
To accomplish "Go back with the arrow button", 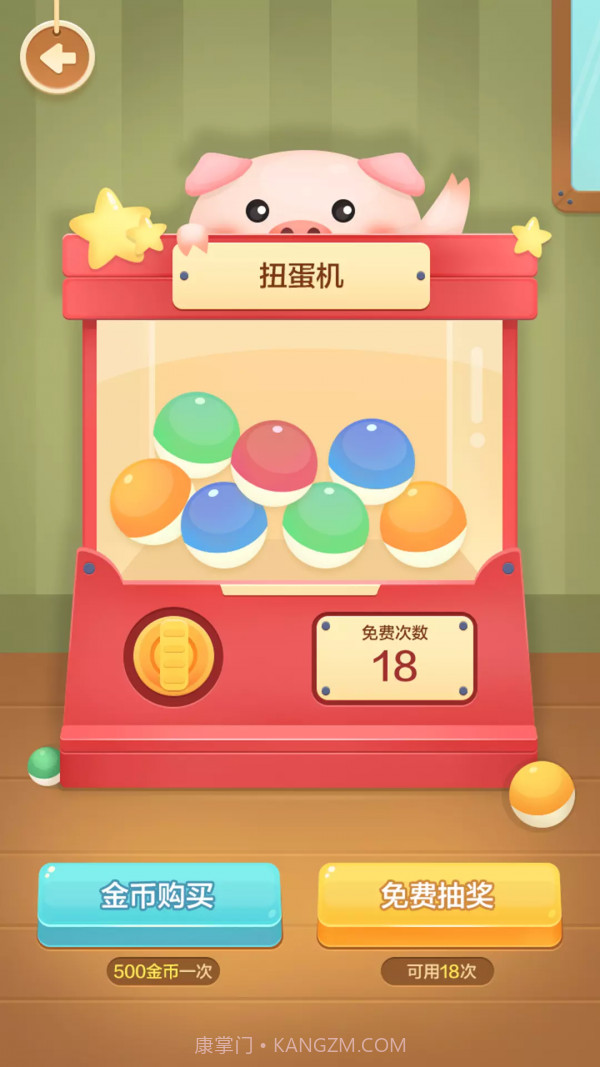I will pos(57,58).
